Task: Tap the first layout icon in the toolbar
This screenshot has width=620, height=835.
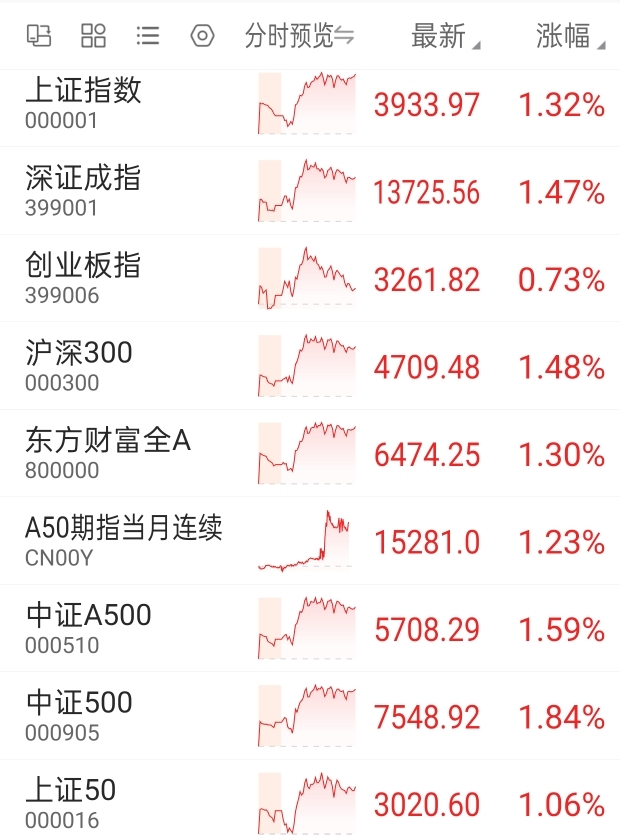Action: tap(39, 36)
